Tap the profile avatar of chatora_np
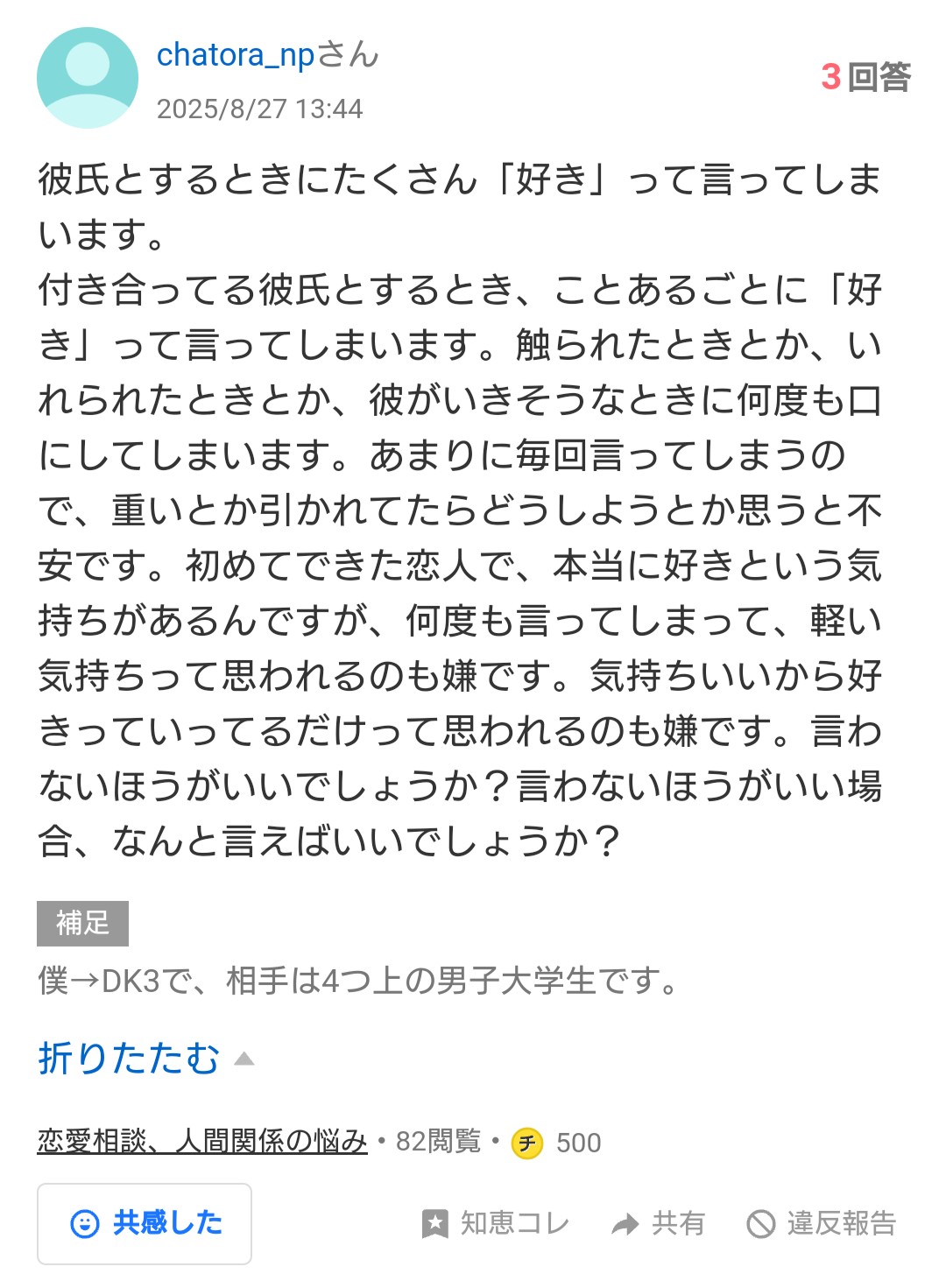The width and height of the screenshot is (946, 1288). pos(87,78)
